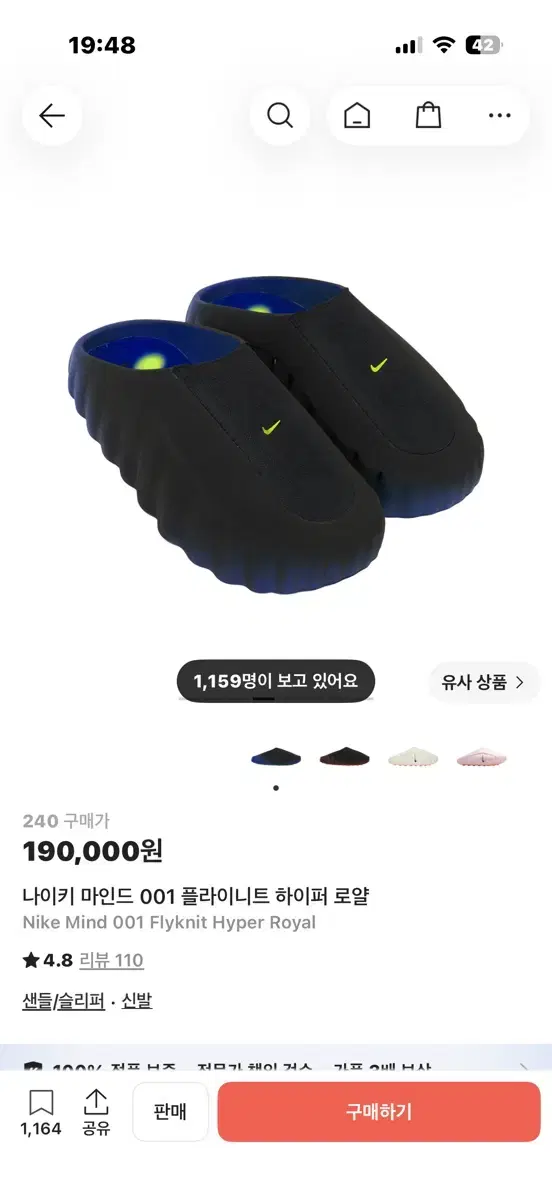
Task: Open the three-dot overflow menu
Action: pyautogui.click(x=499, y=116)
